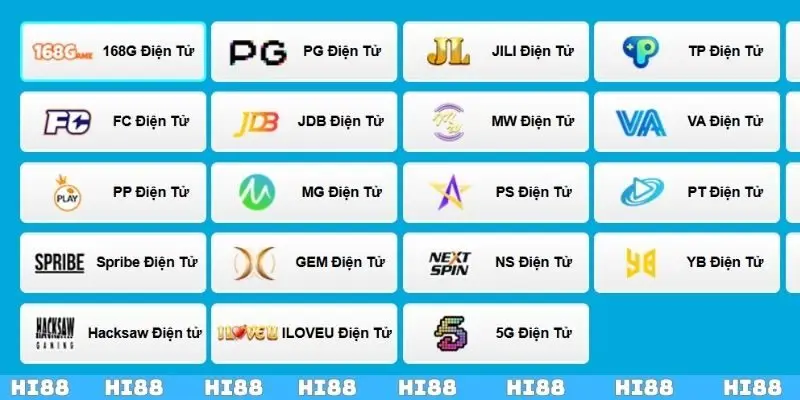Open the VA Điện Tử provider

pyautogui.click(x=688, y=122)
